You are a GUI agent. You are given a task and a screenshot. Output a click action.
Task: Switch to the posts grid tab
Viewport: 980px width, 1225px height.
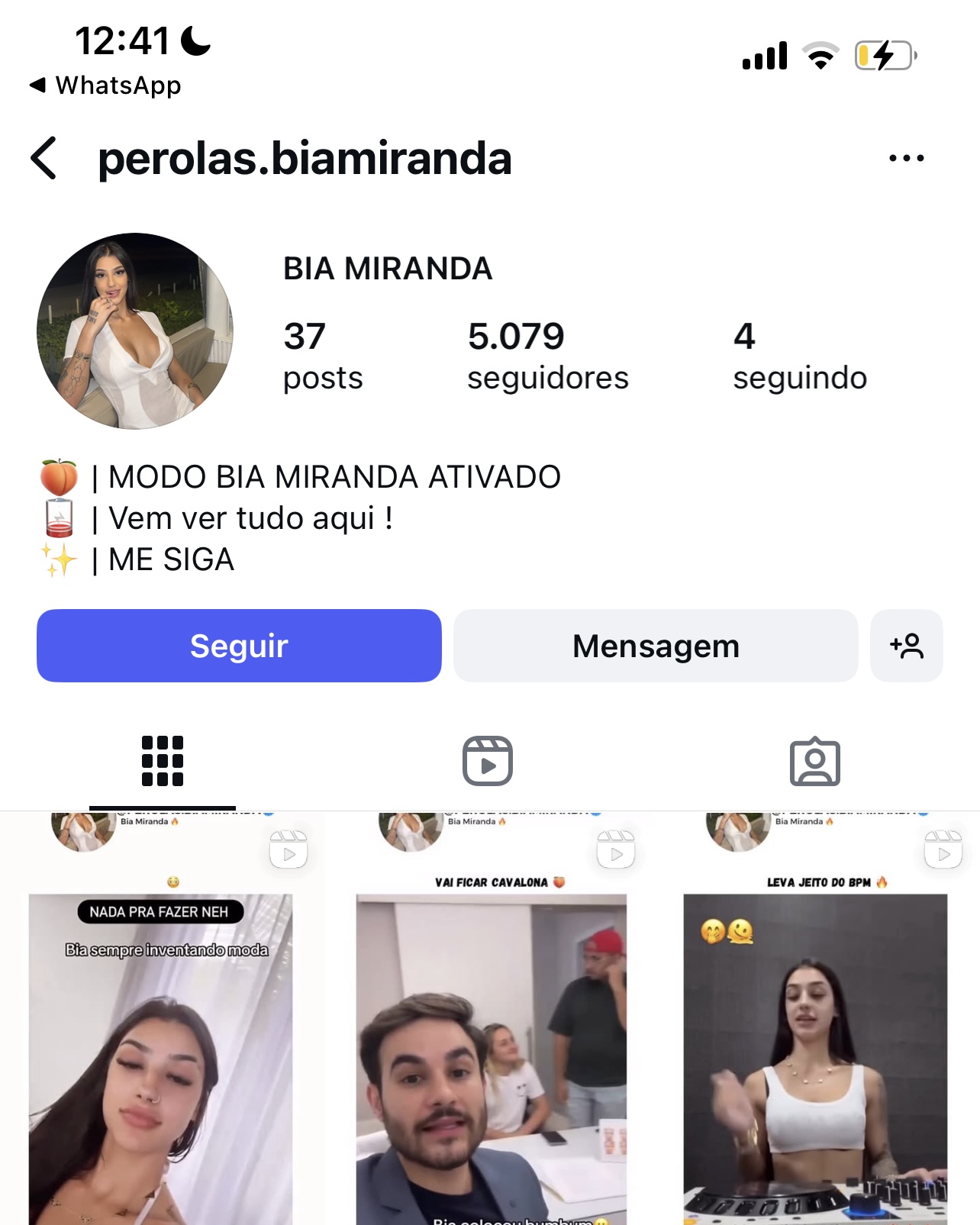tap(163, 761)
